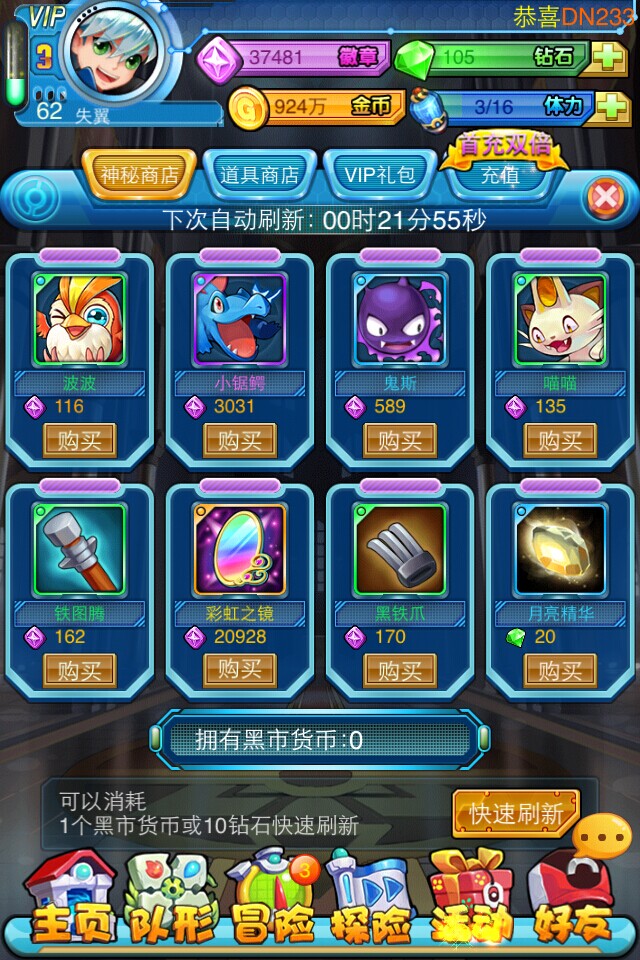Select the 神秘商店 tab
640x960 pixels.
[140, 172]
